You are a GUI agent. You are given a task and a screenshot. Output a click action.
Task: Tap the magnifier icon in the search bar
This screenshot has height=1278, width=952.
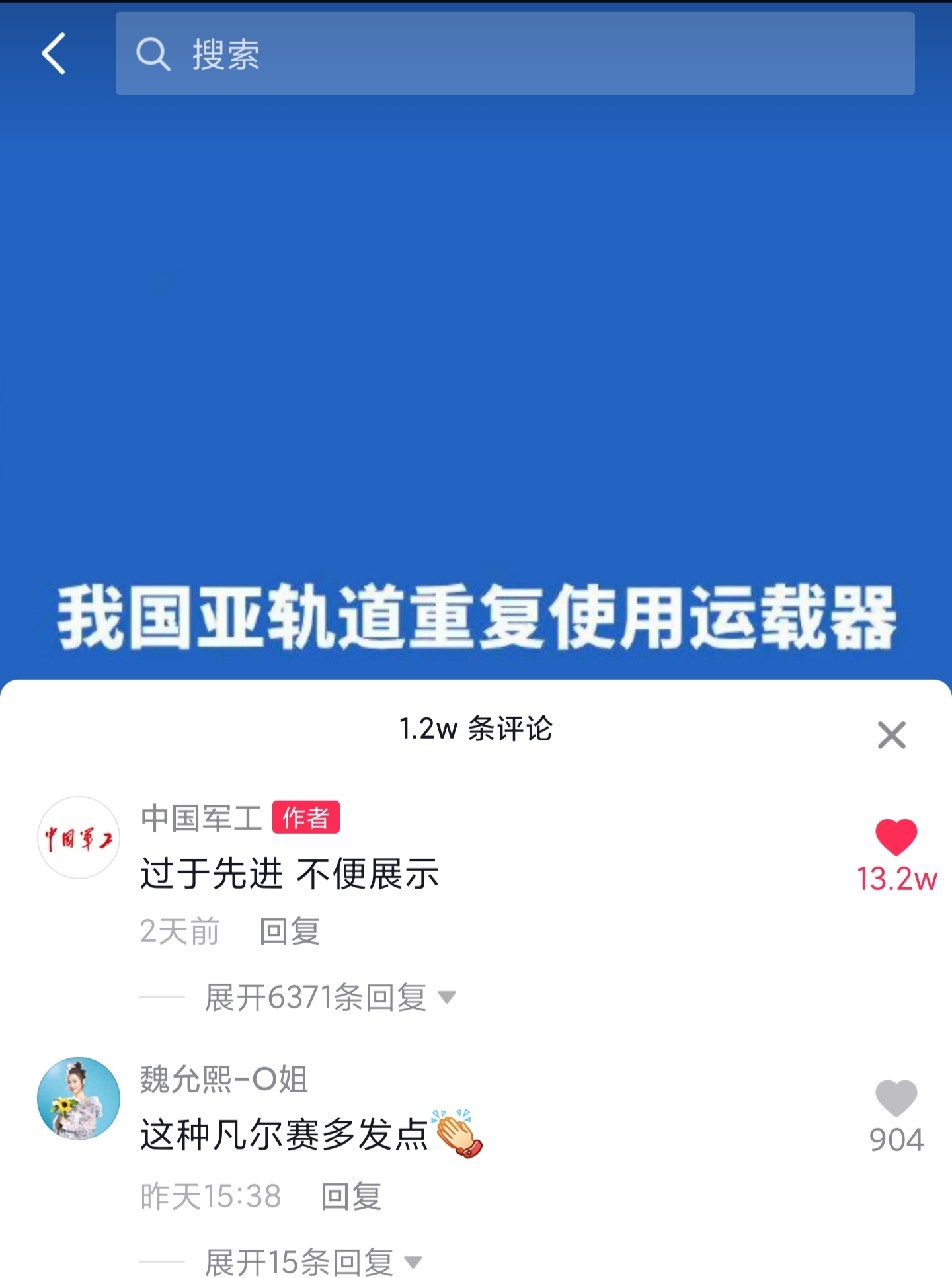click(153, 56)
